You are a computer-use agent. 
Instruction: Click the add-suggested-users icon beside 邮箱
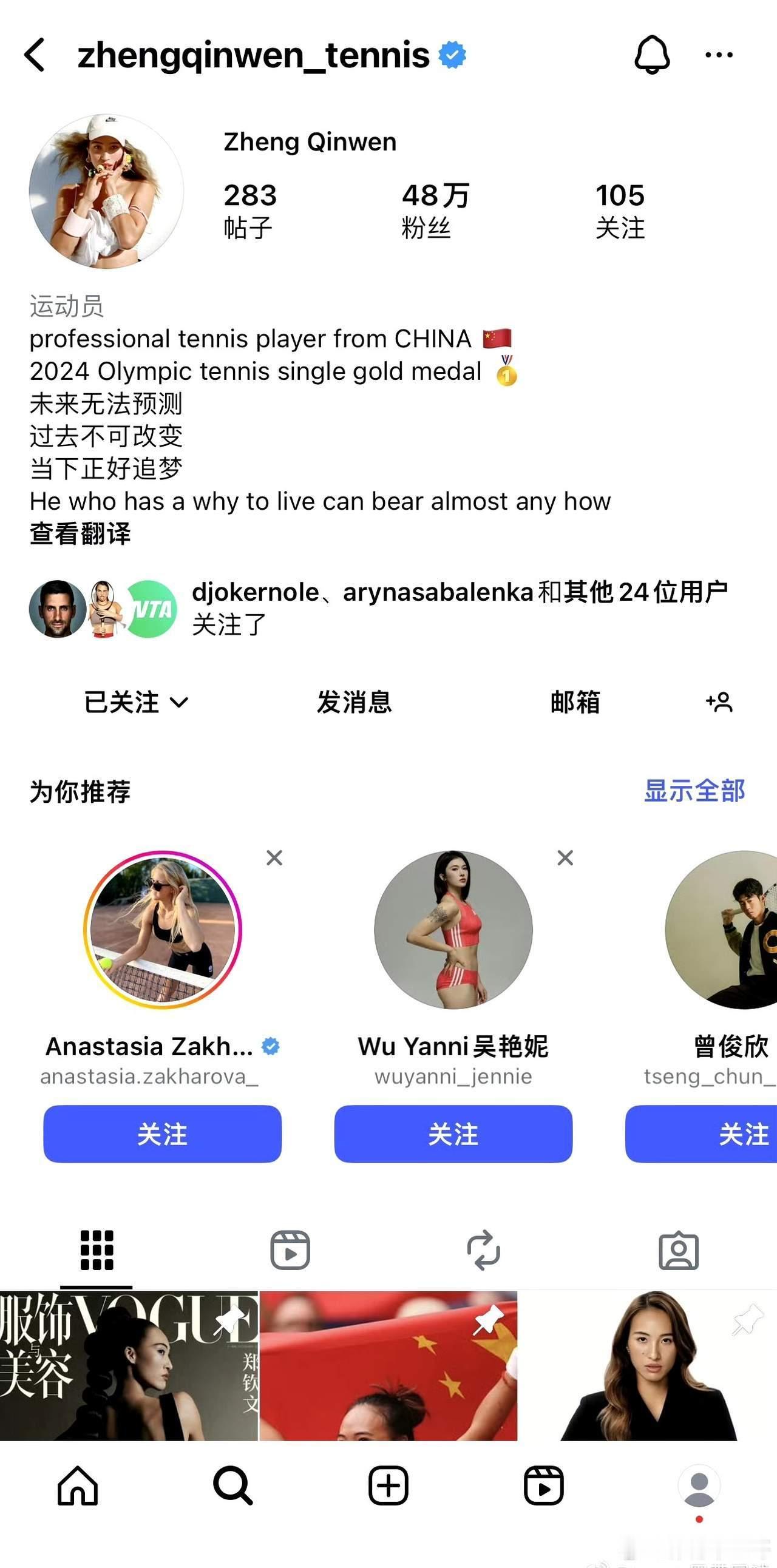pos(719,702)
